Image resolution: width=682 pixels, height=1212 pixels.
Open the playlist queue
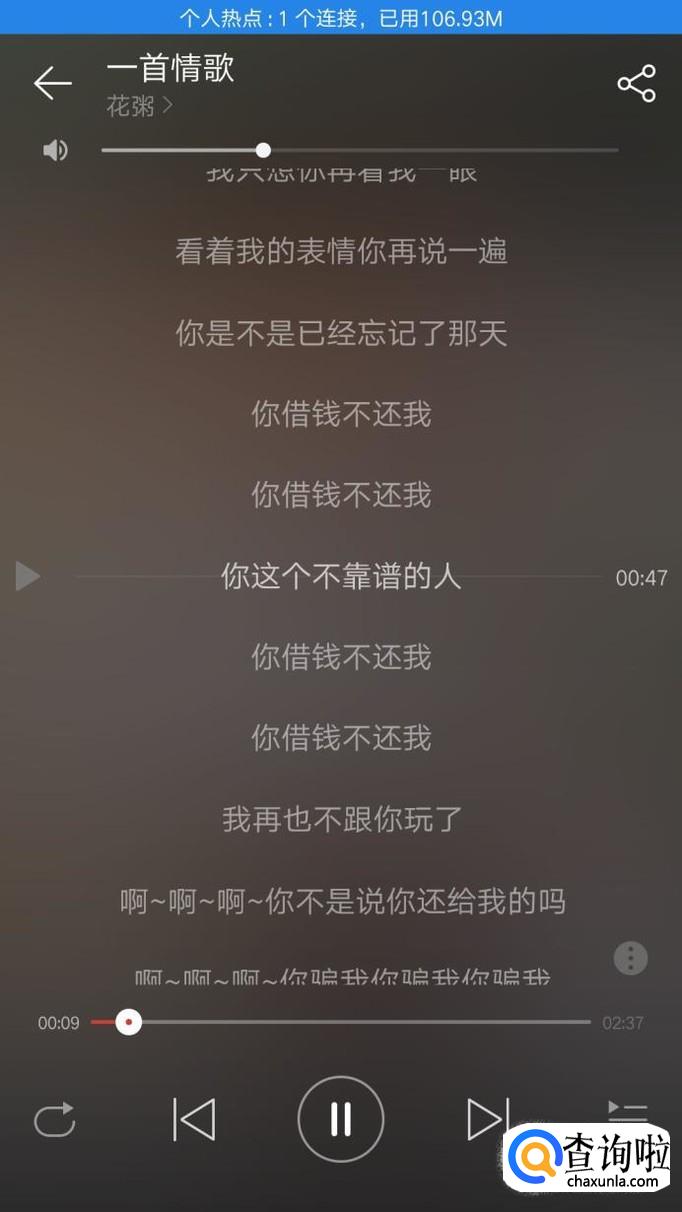(x=627, y=1110)
